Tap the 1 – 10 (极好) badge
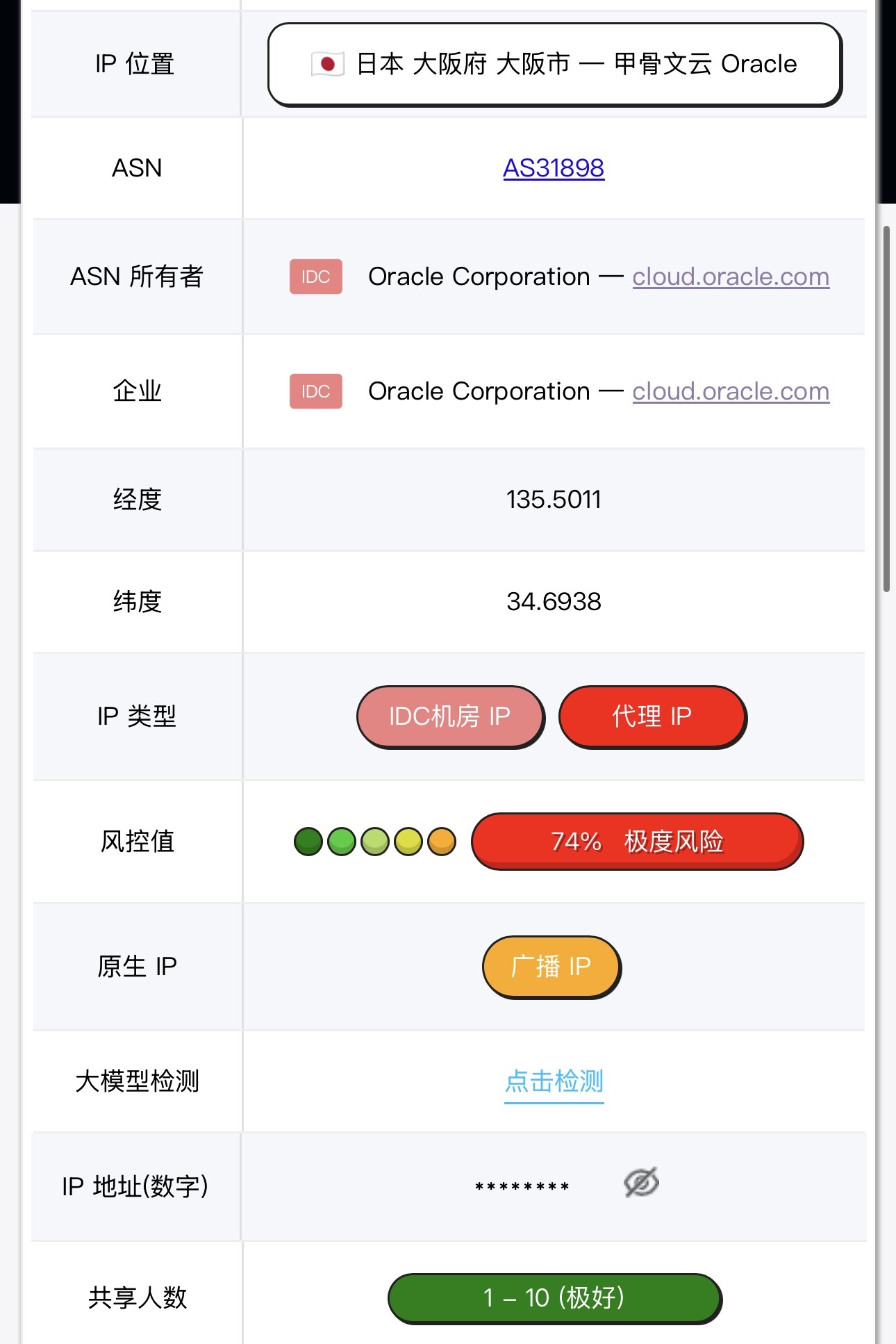Screen dimensions: 896x1344 (554, 1298)
